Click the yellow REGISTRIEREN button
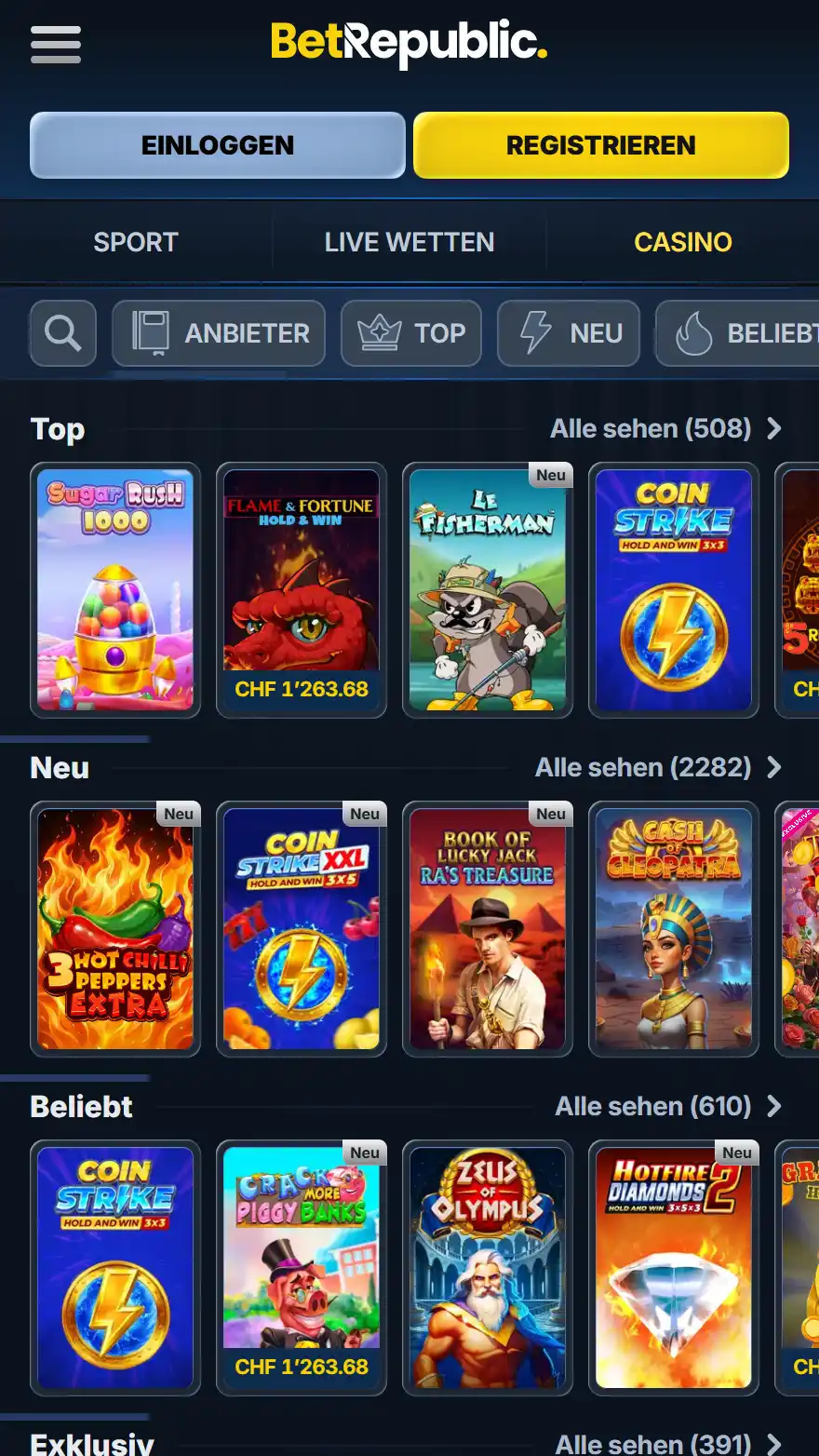 [600, 144]
